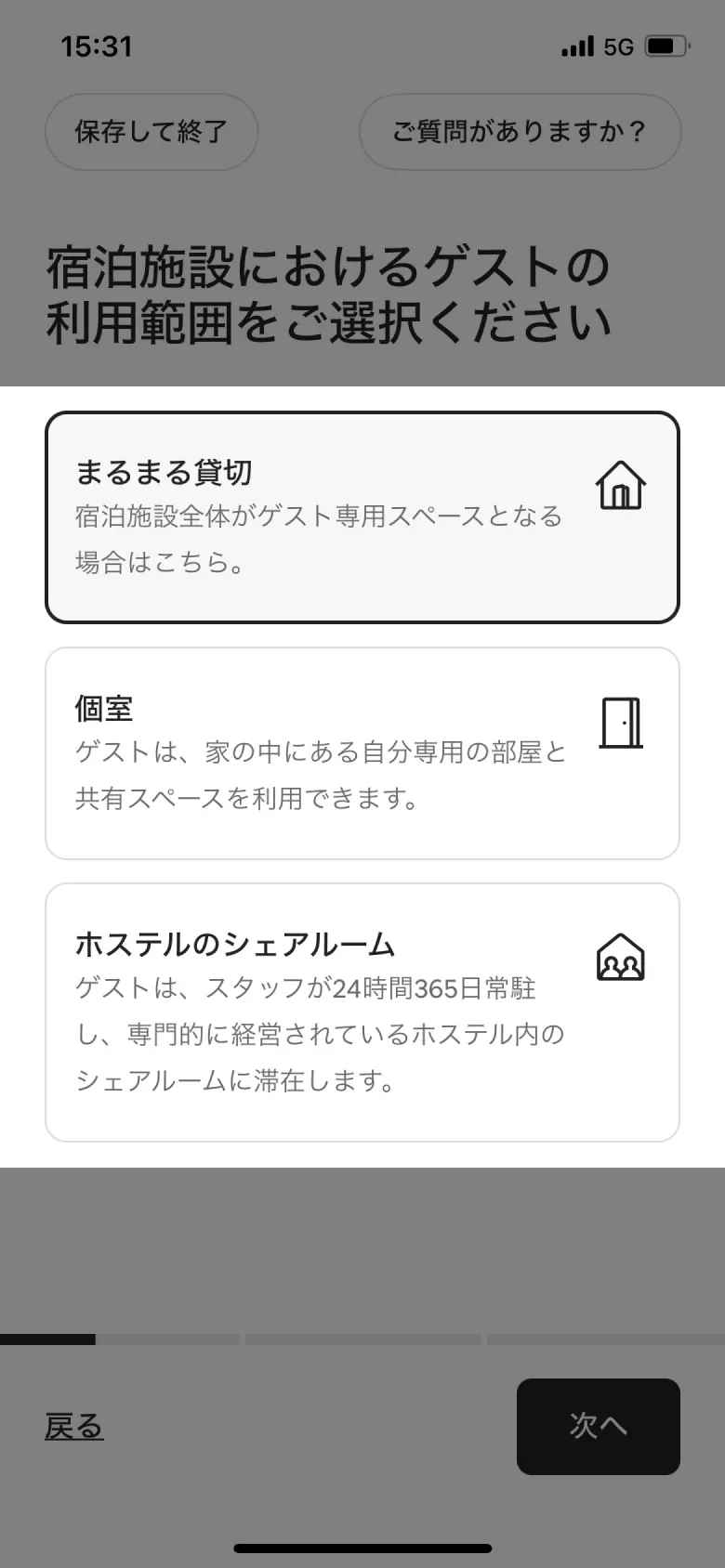Click the door icon on 個室 card
The width and height of the screenshot is (725, 1568).
click(621, 723)
